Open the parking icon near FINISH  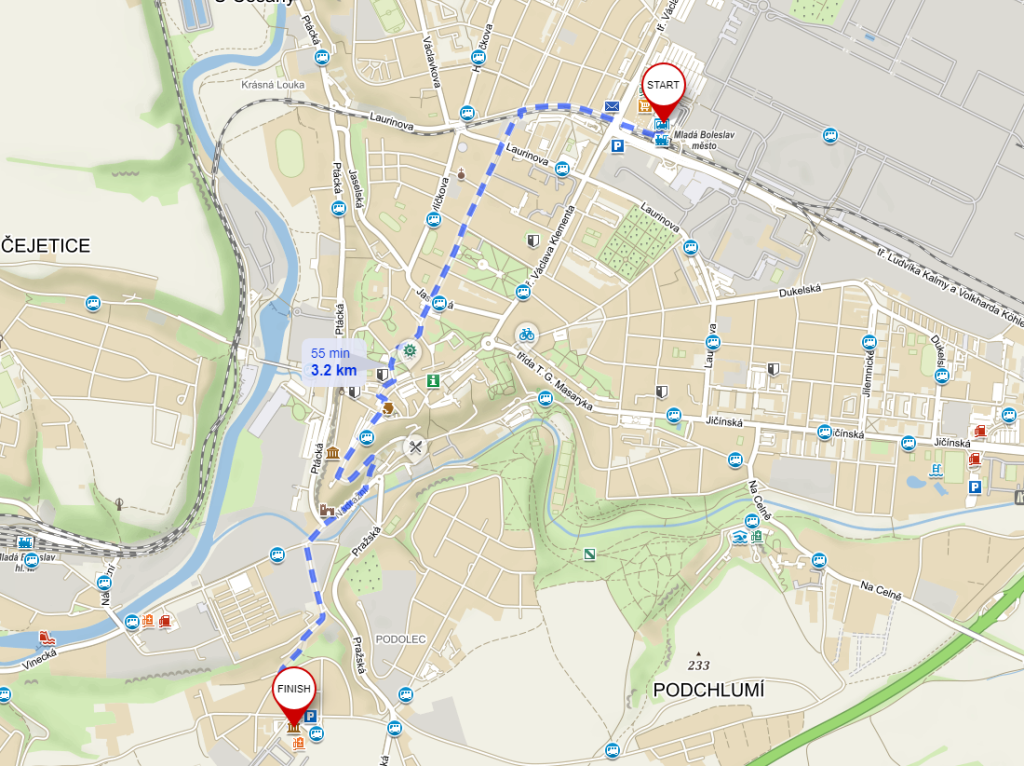pos(311,716)
